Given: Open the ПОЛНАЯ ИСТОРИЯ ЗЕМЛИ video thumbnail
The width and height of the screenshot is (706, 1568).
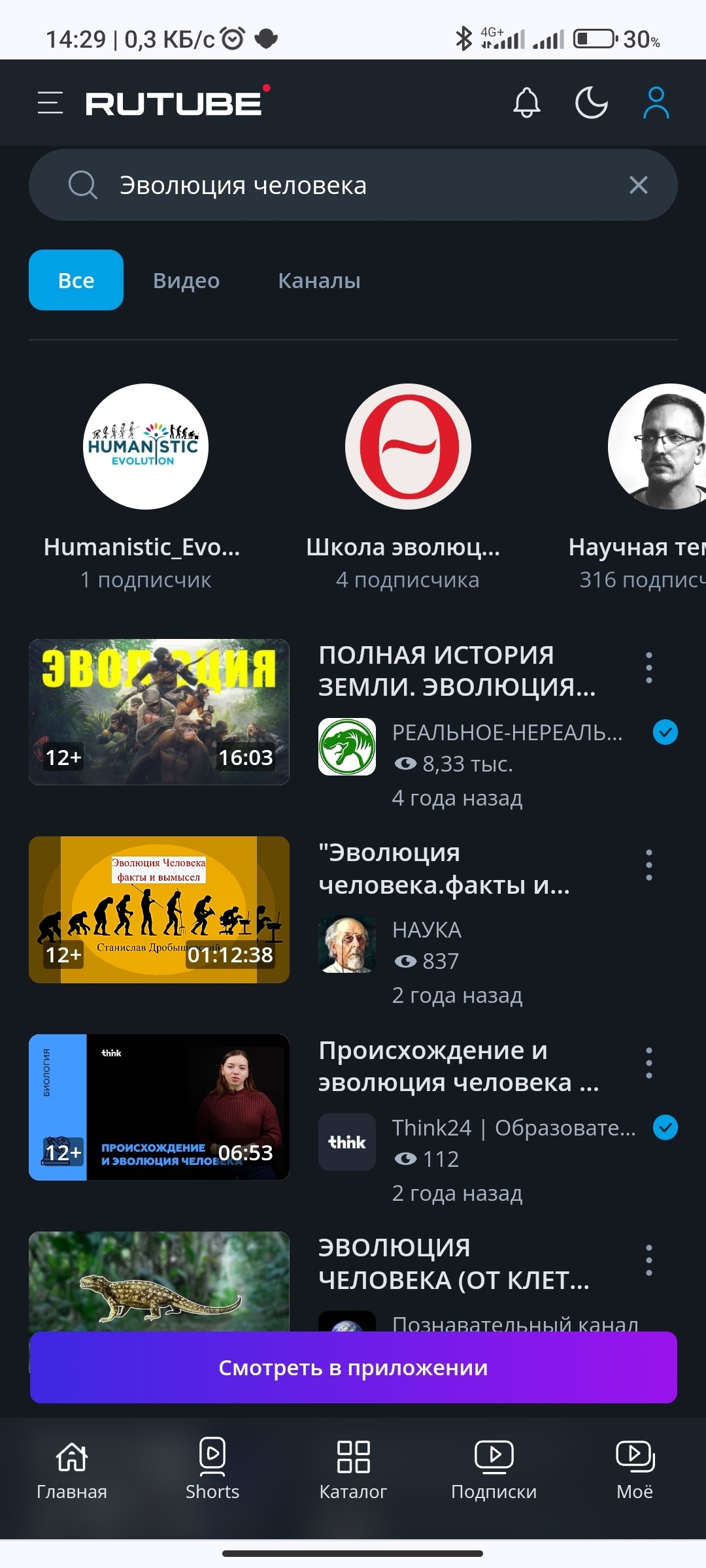Looking at the screenshot, I should coord(159,711).
